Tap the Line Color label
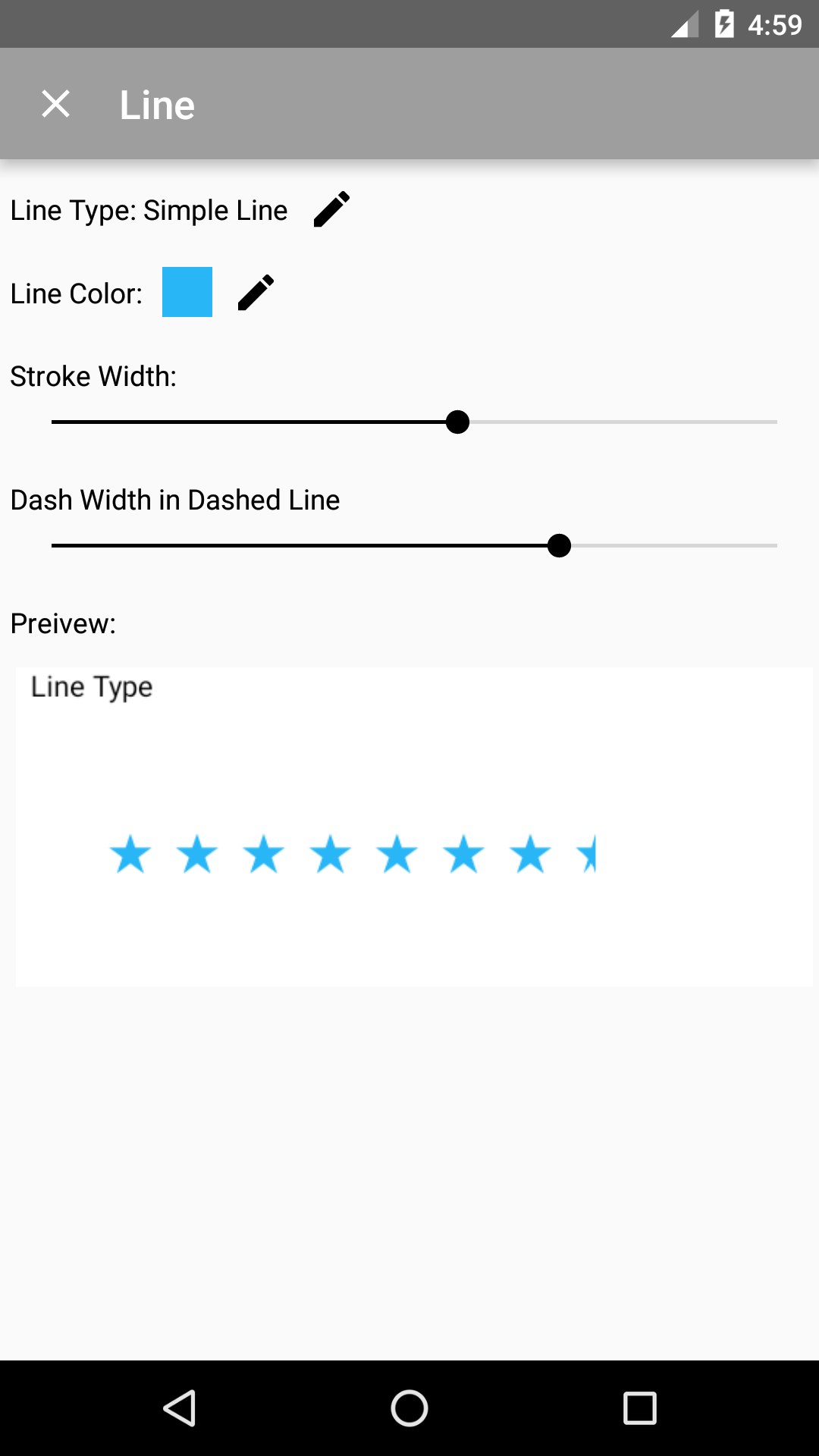 77,293
